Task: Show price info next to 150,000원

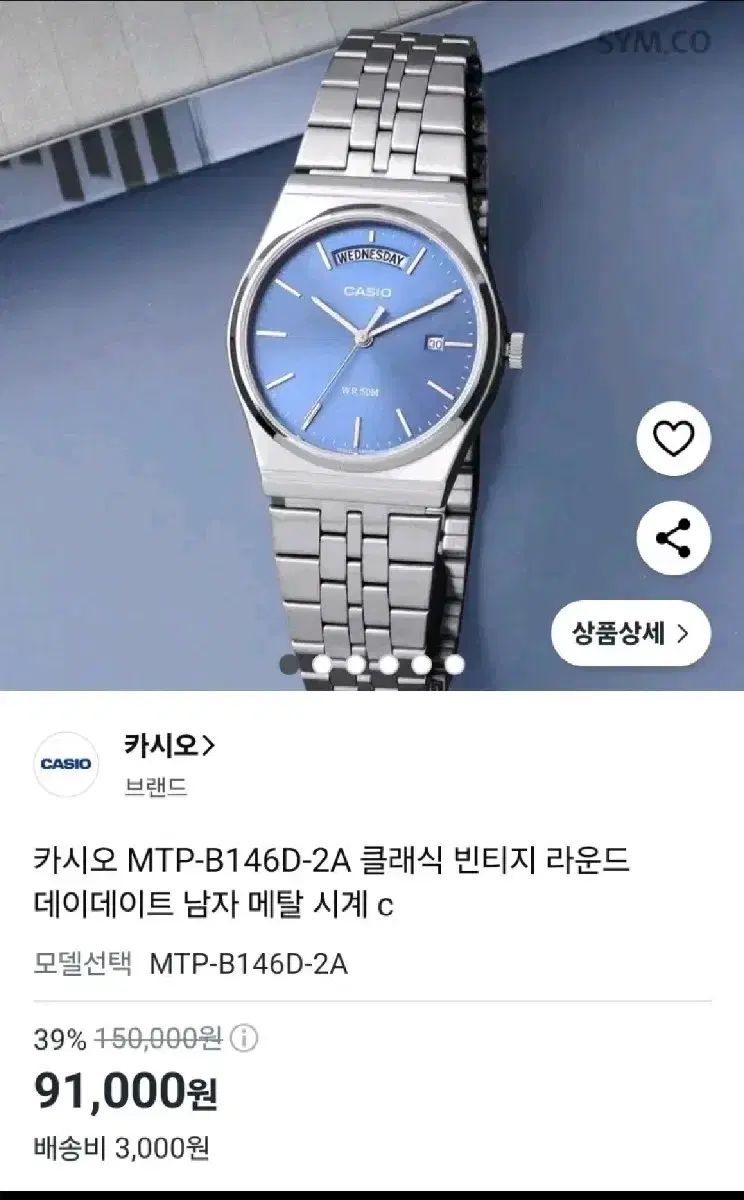Action: click(x=246, y=1039)
